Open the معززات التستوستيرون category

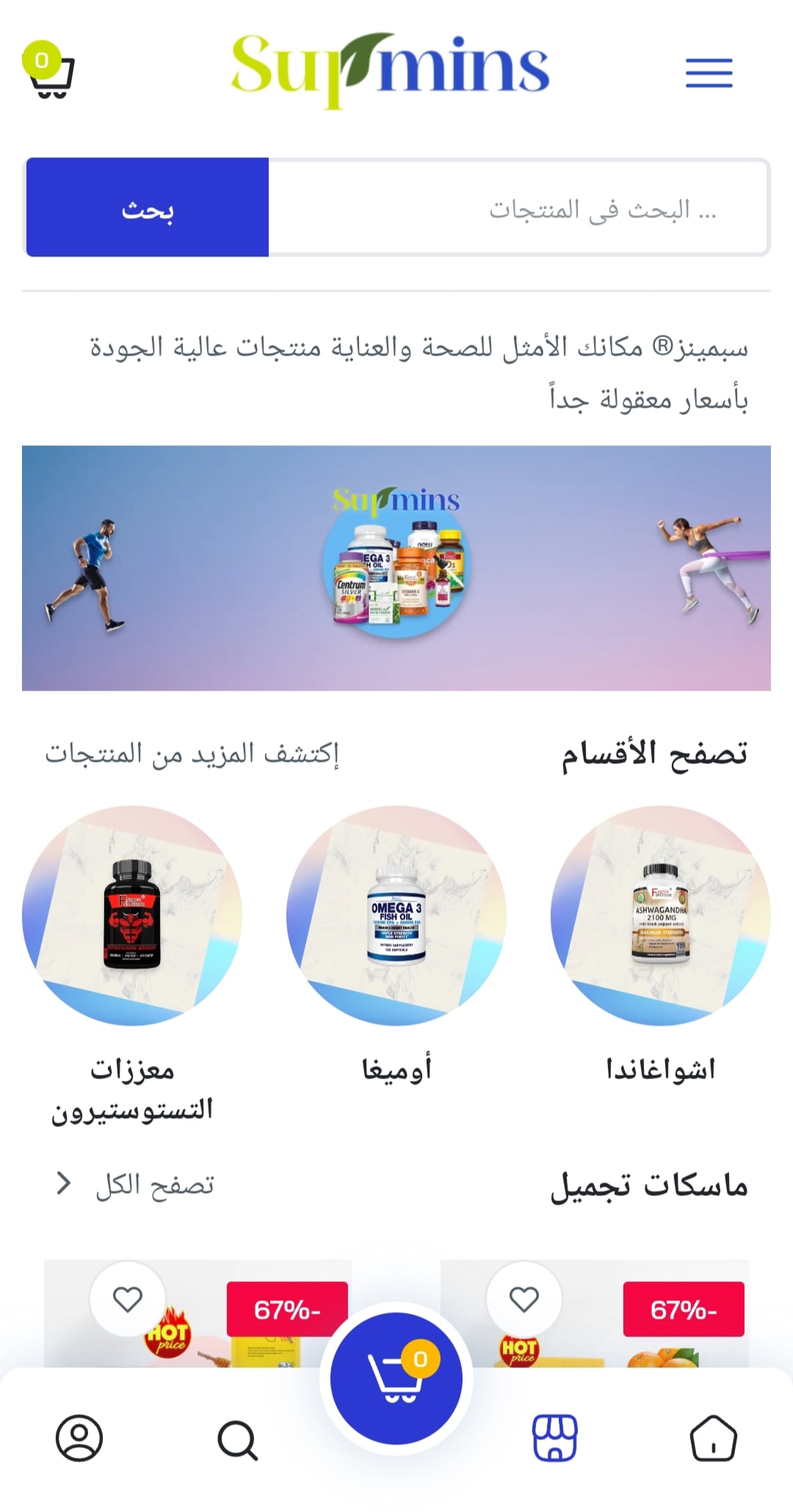132,966
